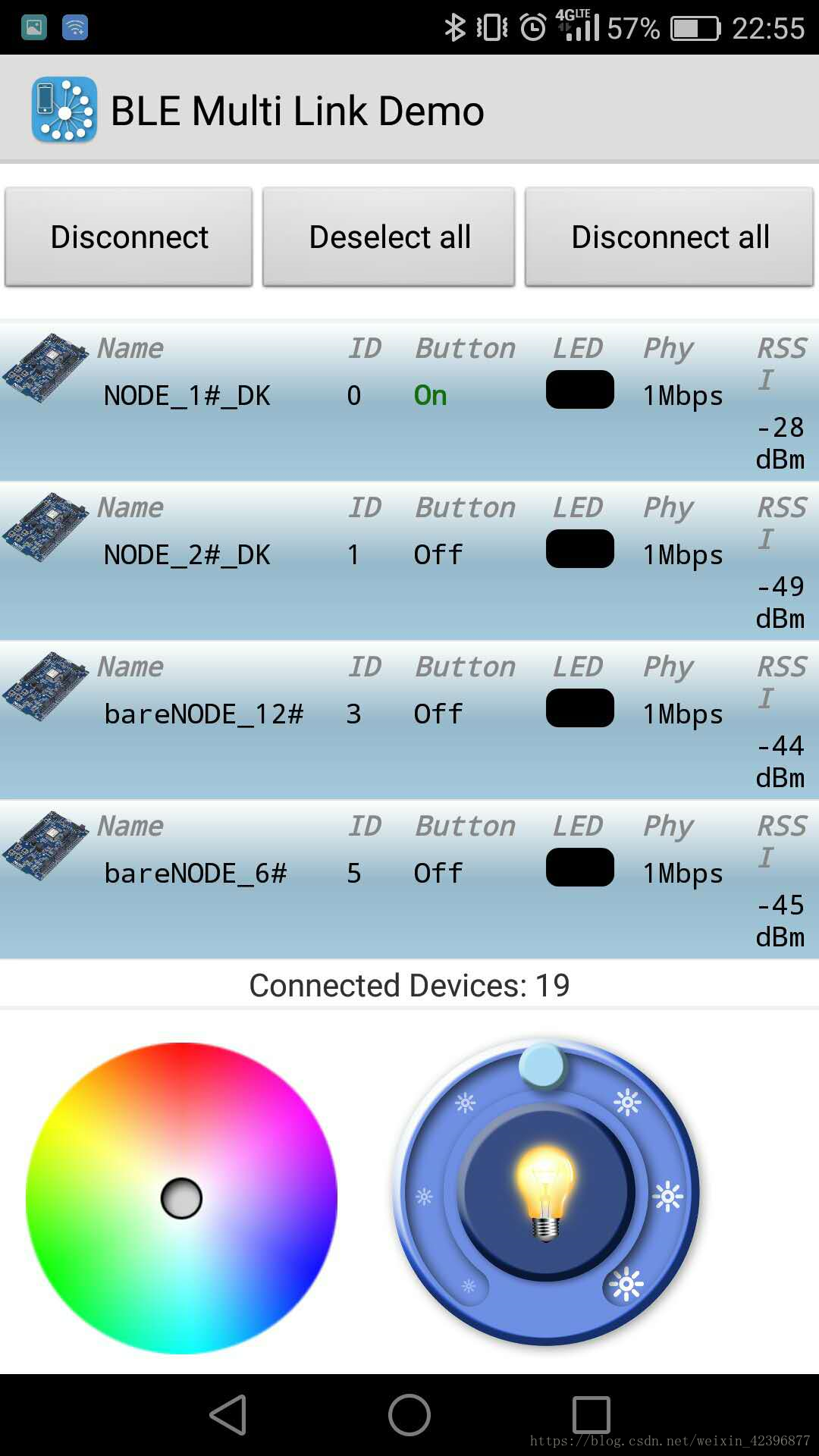Go back using the navigation bar
819x1456 pixels.
pyautogui.click(x=227, y=1415)
